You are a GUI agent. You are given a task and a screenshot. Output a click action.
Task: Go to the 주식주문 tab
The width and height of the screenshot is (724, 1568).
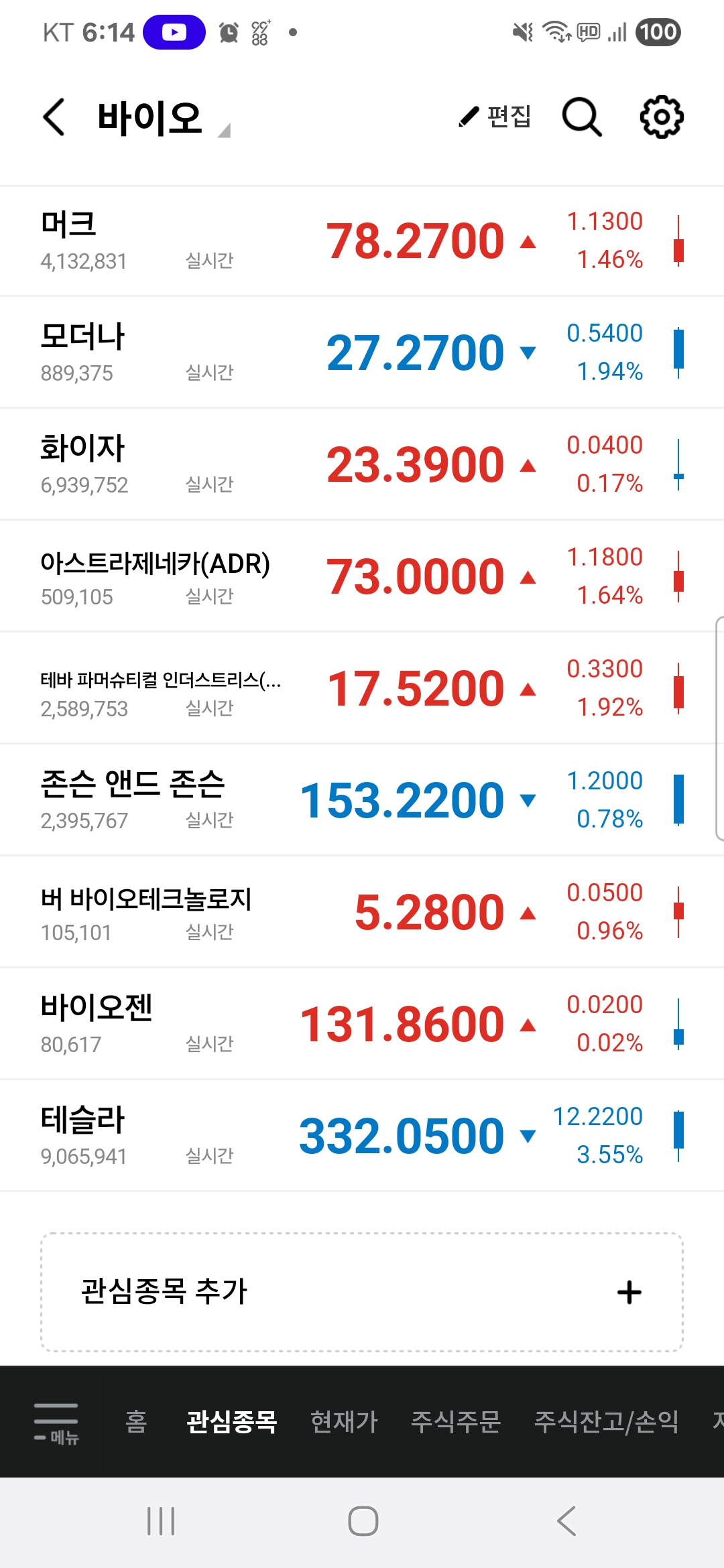click(x=456, y=1421)
